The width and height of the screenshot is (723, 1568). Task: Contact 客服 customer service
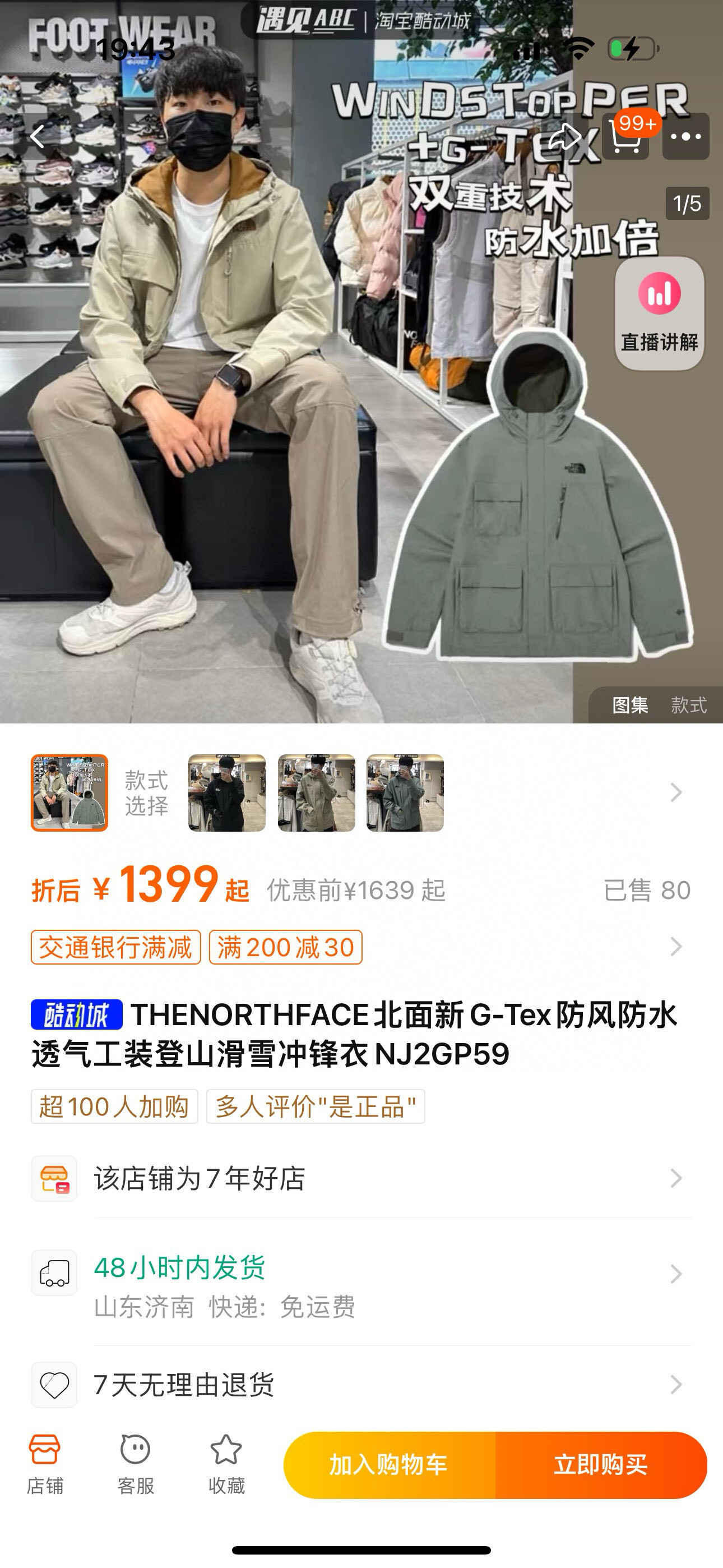pyautogui.click(x=136, y=1464)
